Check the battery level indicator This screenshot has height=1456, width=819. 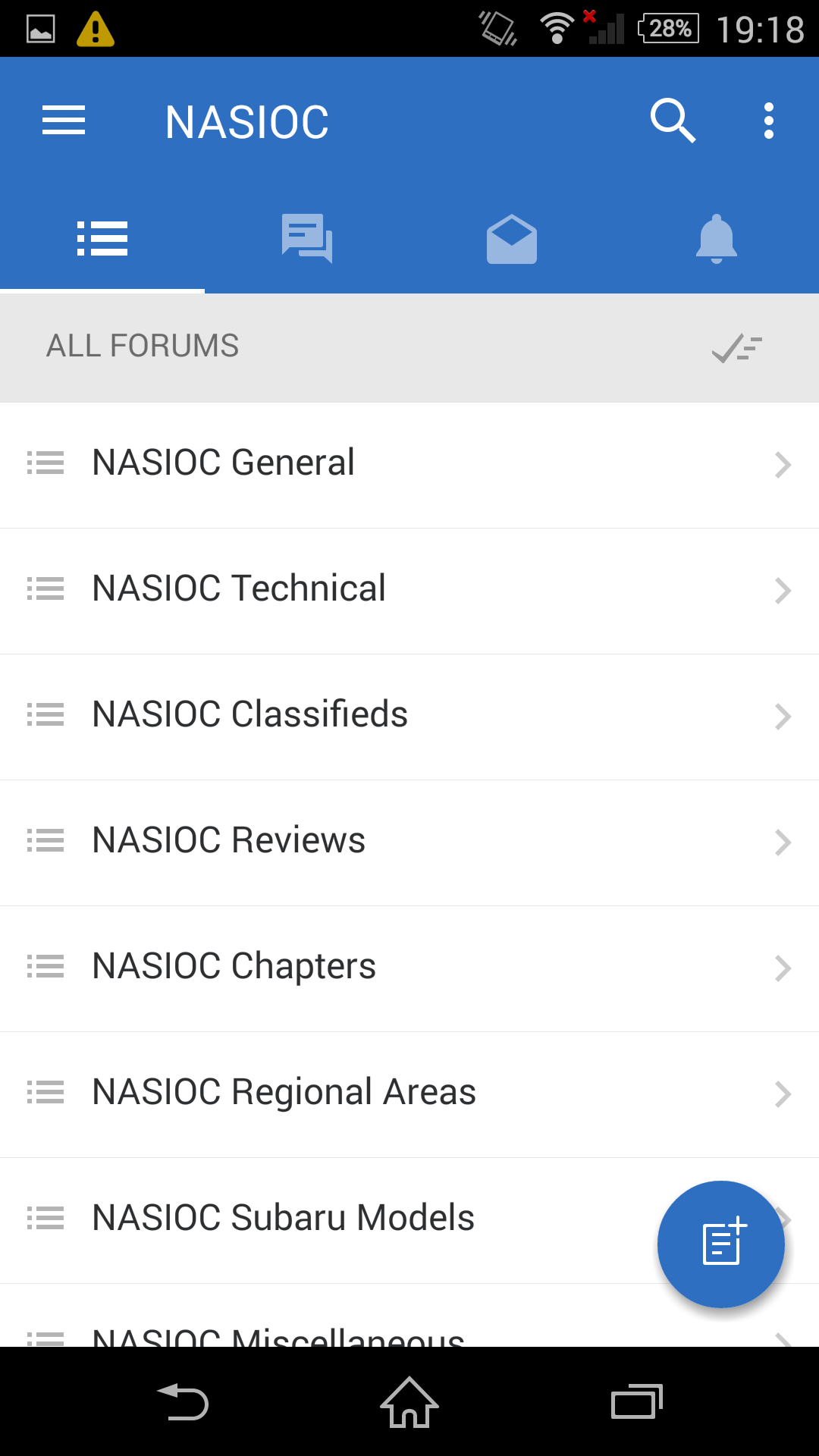[667, 29]
